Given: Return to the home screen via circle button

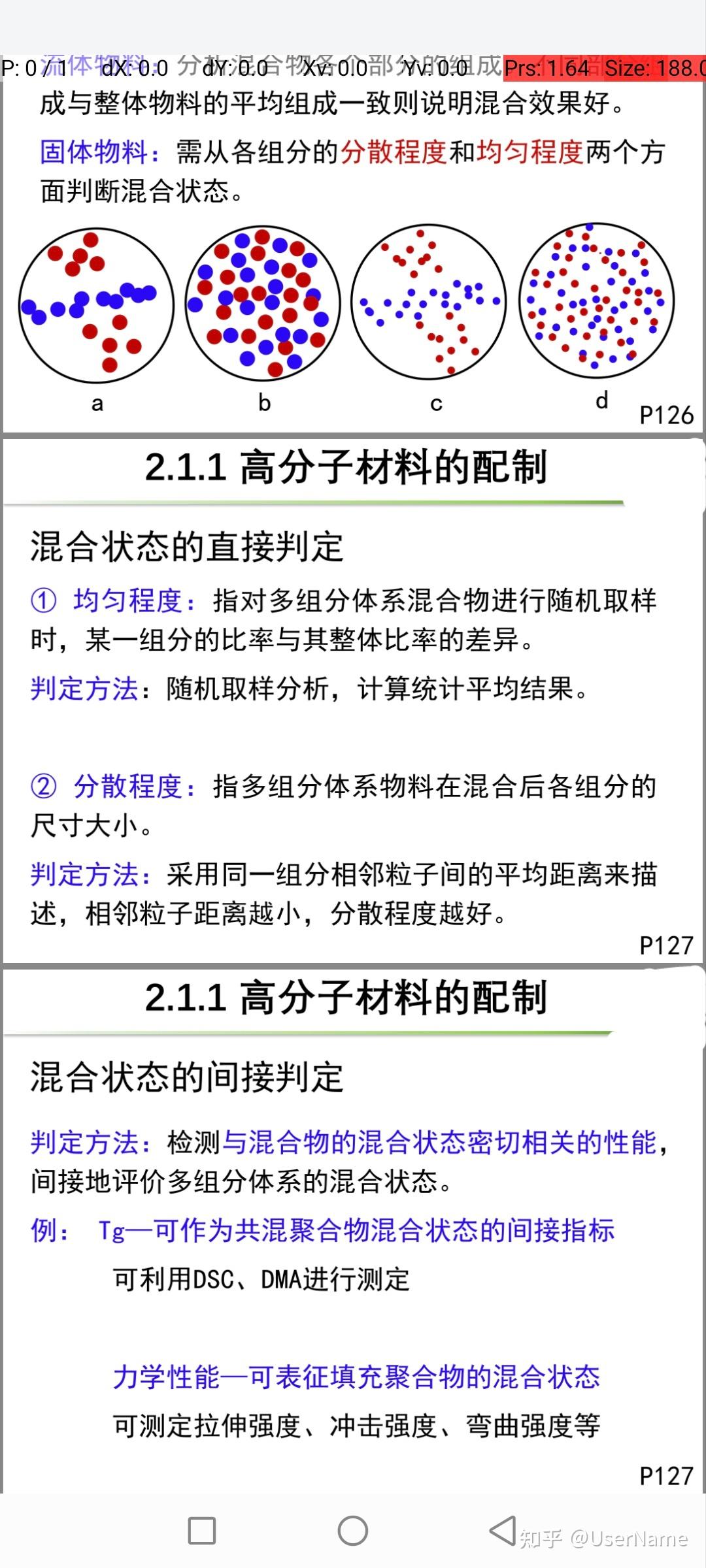Looking at the screenshot, I should click(x=353, y=1530).
